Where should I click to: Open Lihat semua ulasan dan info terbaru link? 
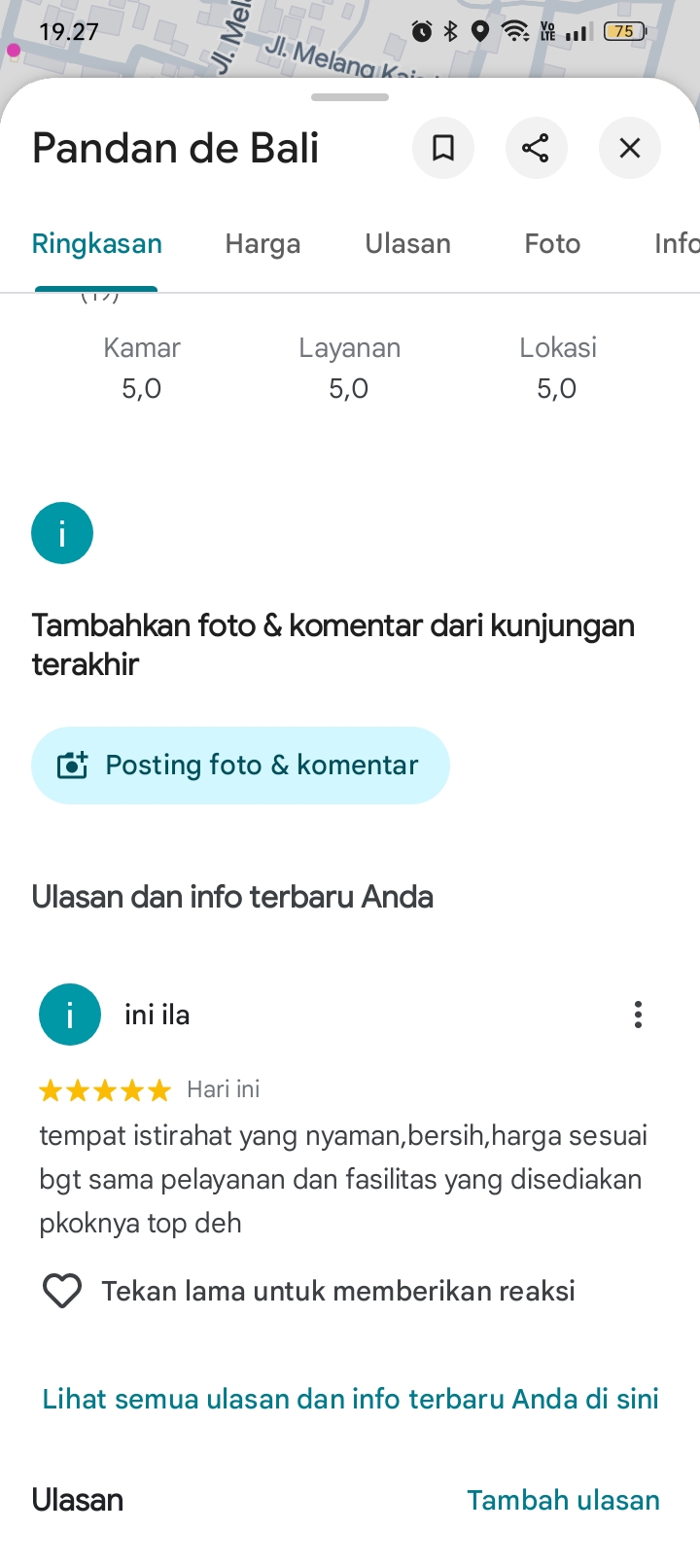point(350,1399)
